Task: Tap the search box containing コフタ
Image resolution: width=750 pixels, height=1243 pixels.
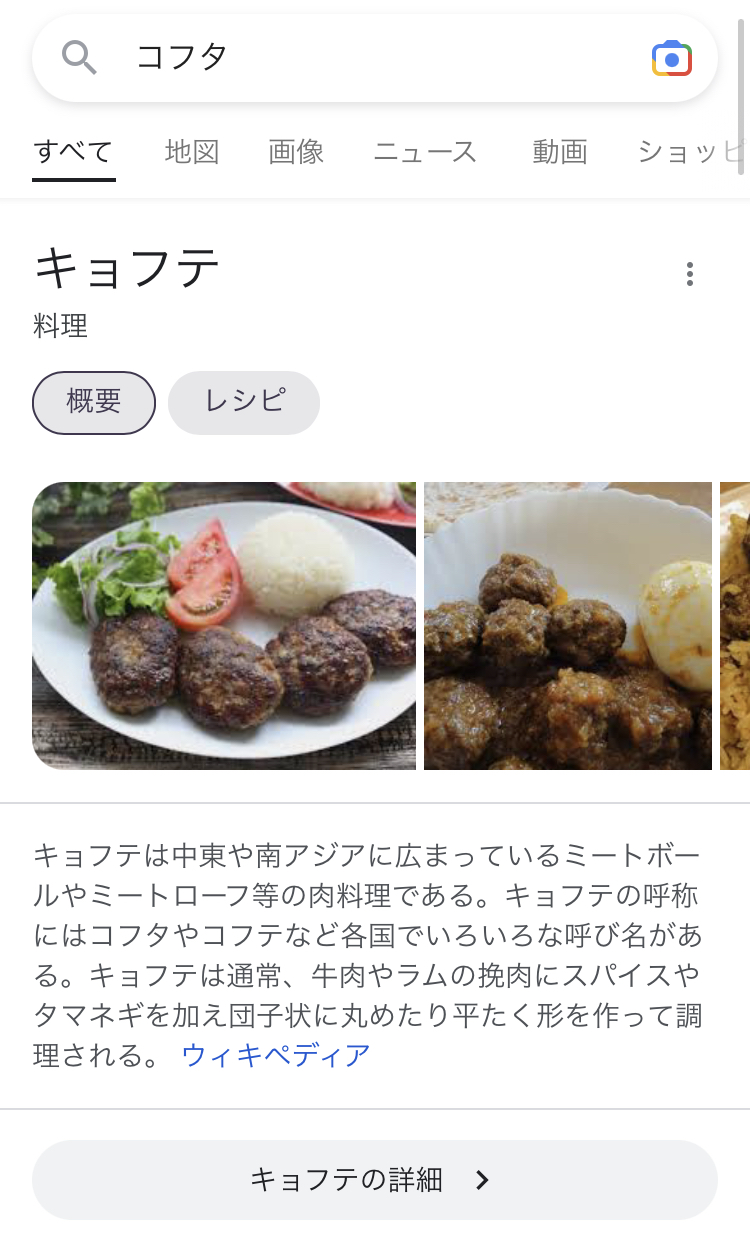Action: click(380, 58)
